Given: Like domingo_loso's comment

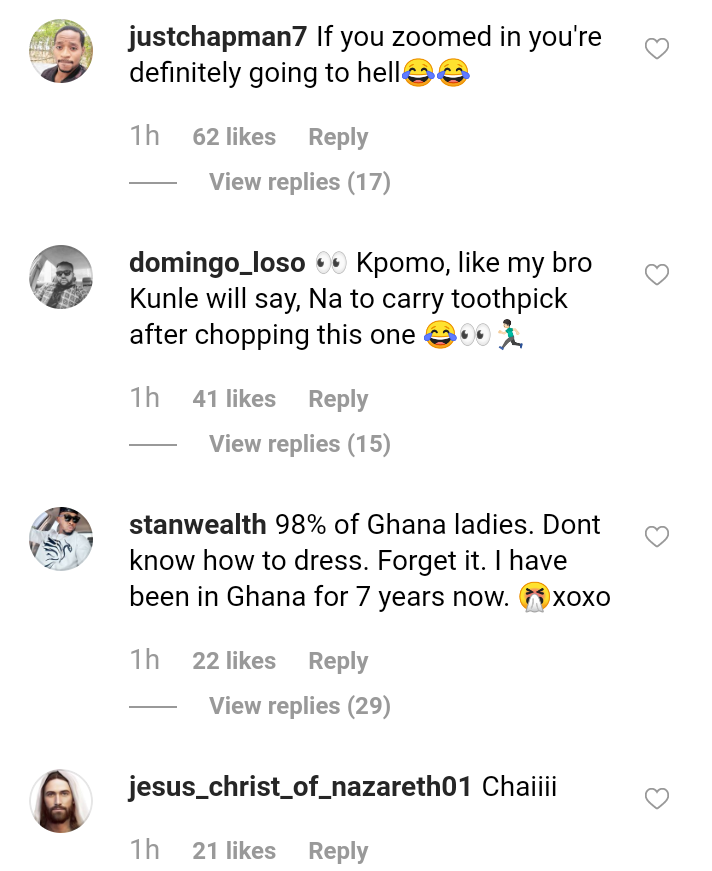Looking at the screenshot, I should 656,275.
